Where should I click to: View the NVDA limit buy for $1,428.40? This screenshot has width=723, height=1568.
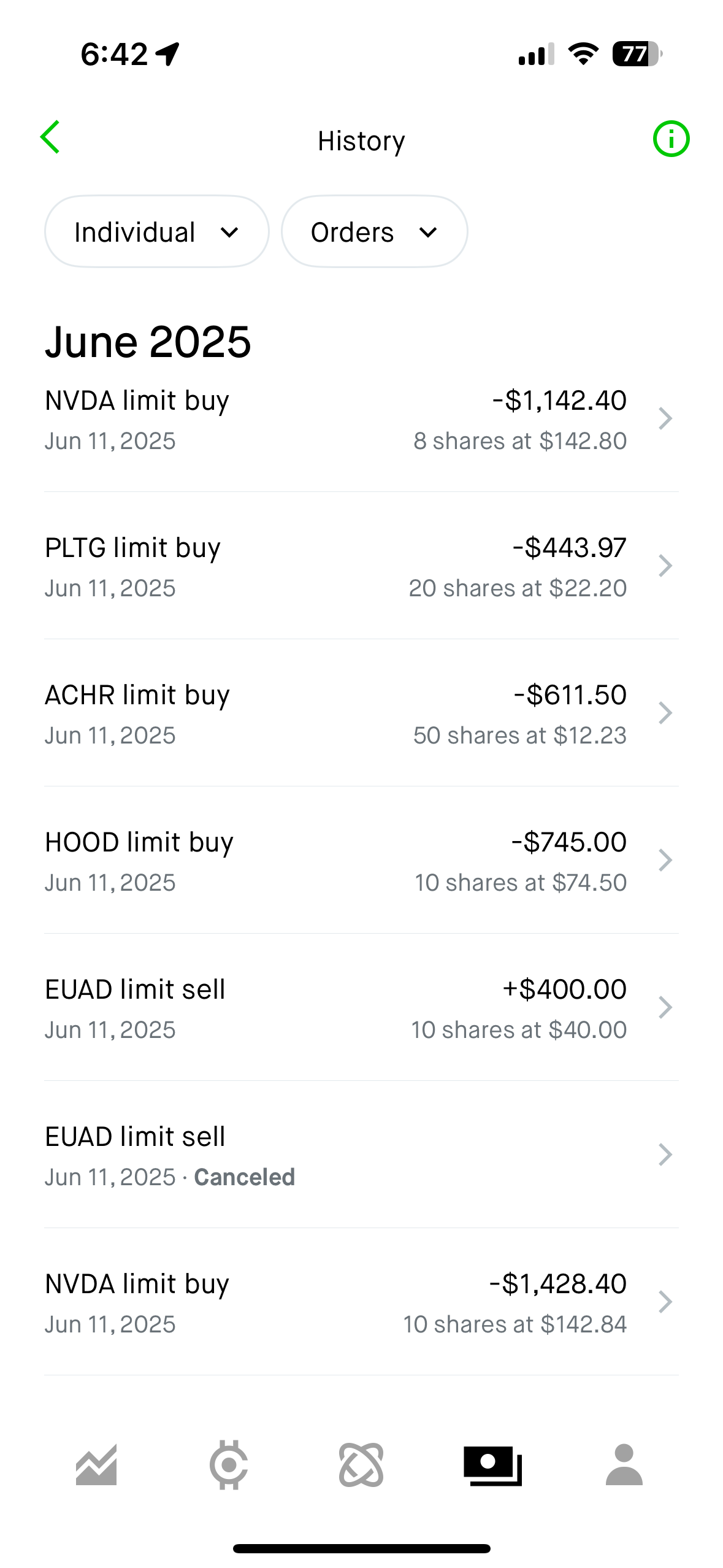(x=361, y=1303)
